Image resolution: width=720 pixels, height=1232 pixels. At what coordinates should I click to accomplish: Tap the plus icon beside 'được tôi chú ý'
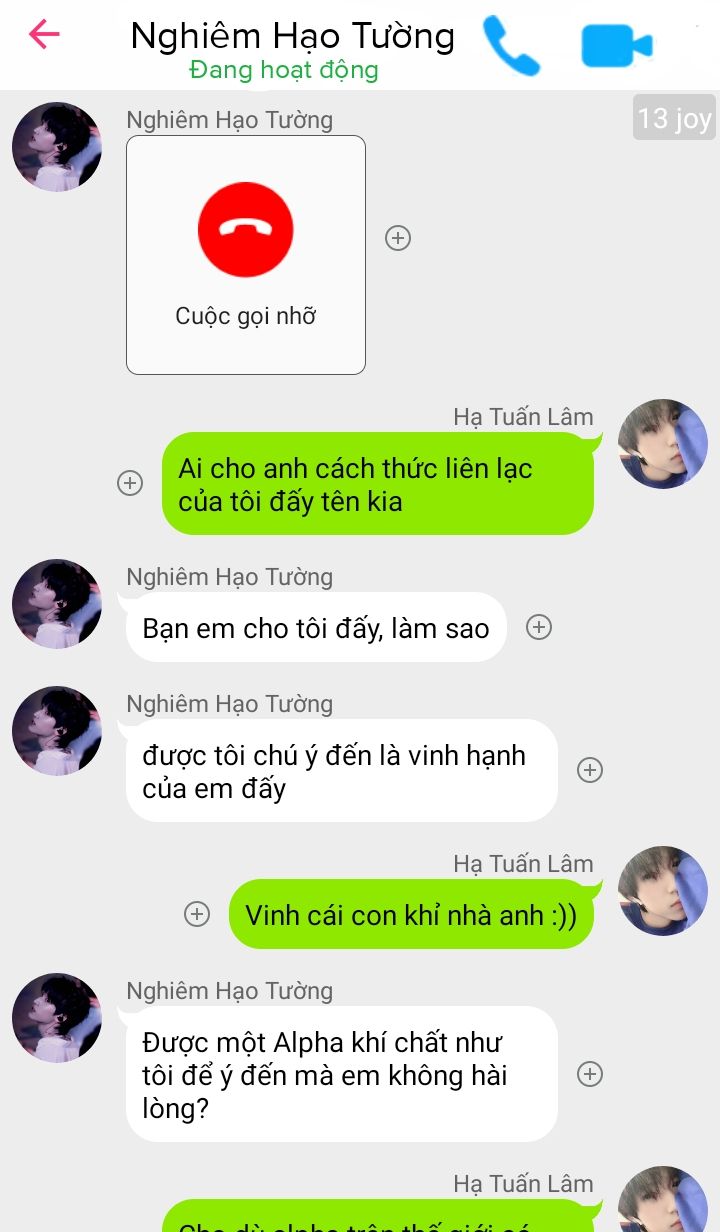(x=590, y=770)
